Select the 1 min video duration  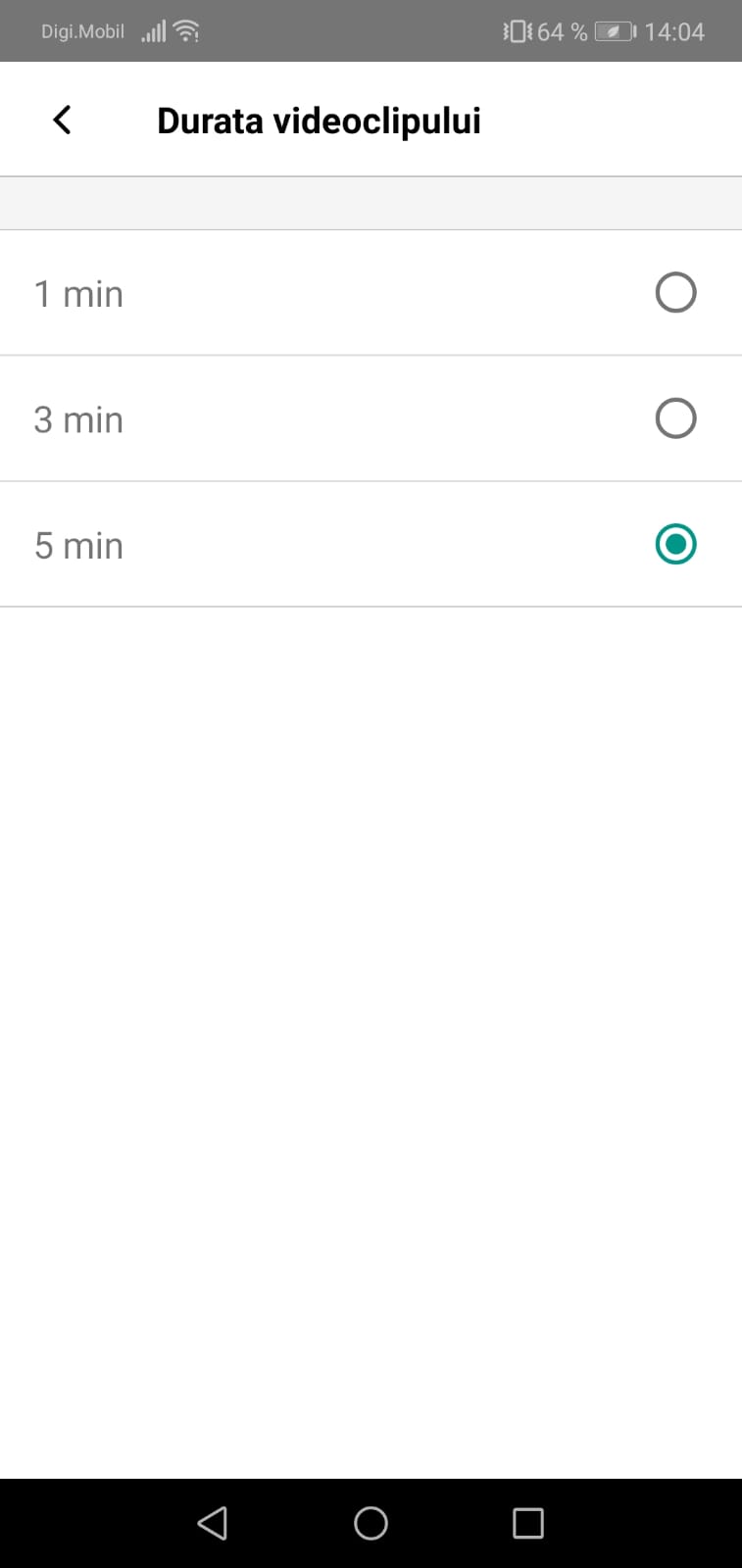point(674,293)
